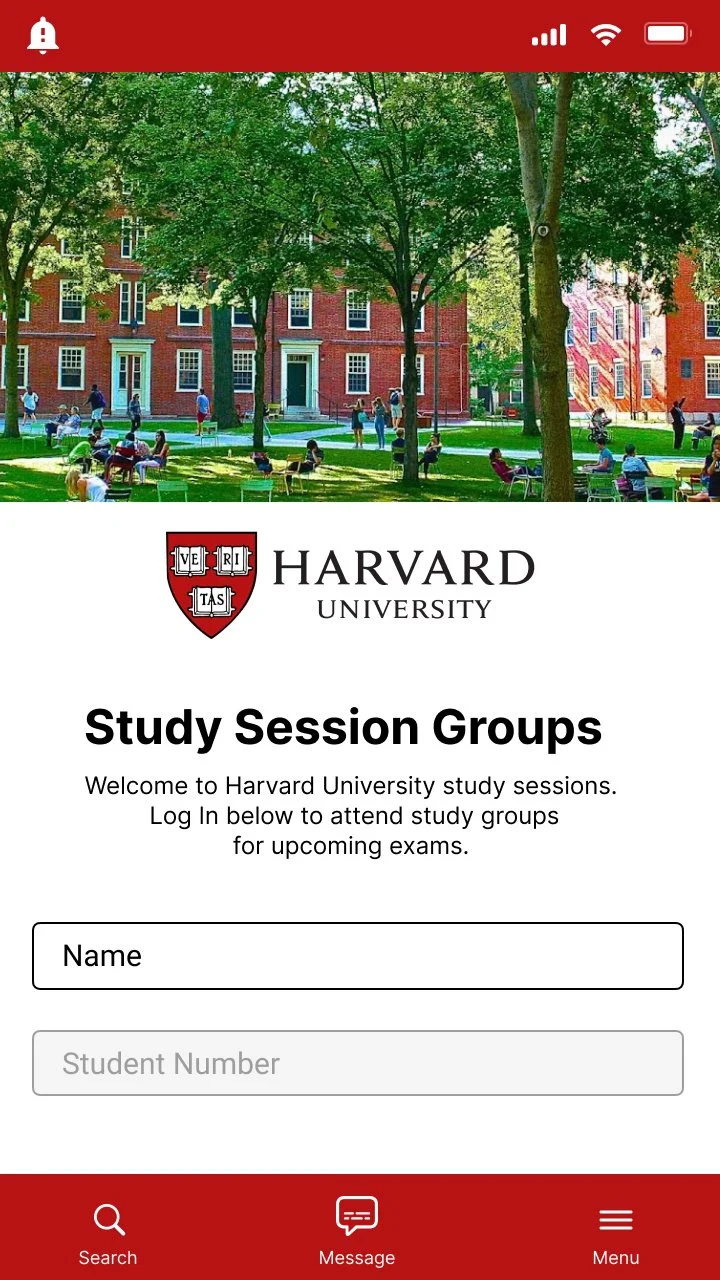Tap the Name text field
Viewport: 720px width, 1280px height.
click(358, 956)
